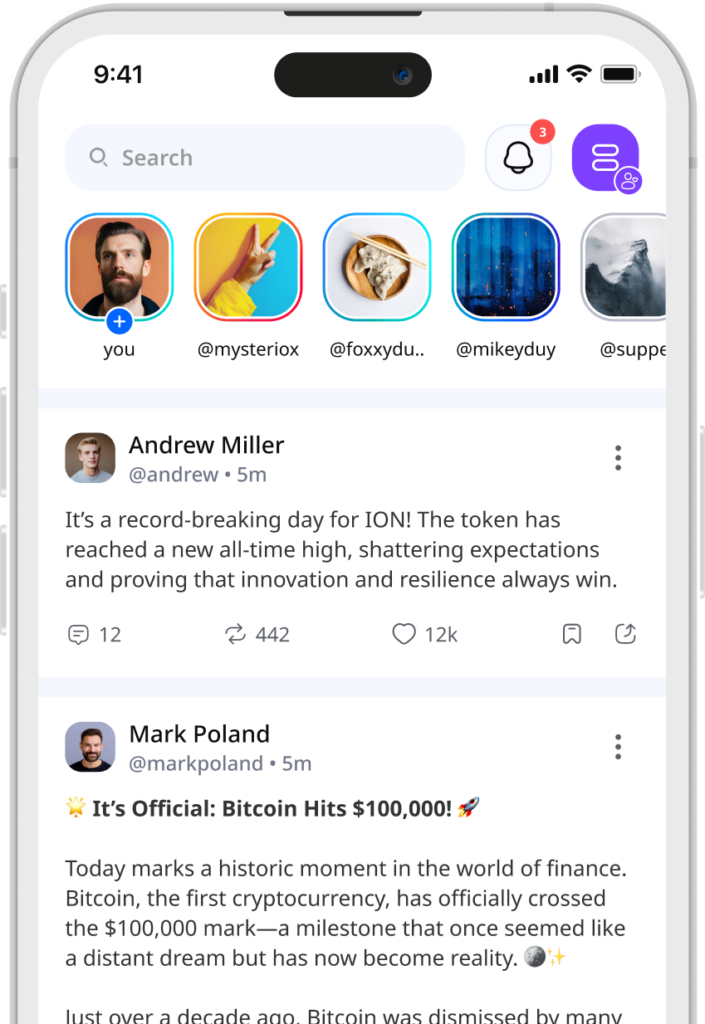The image size is (705, 1024).
Task: Bookmark Andrew Miller's post
Action: point(571,634)
